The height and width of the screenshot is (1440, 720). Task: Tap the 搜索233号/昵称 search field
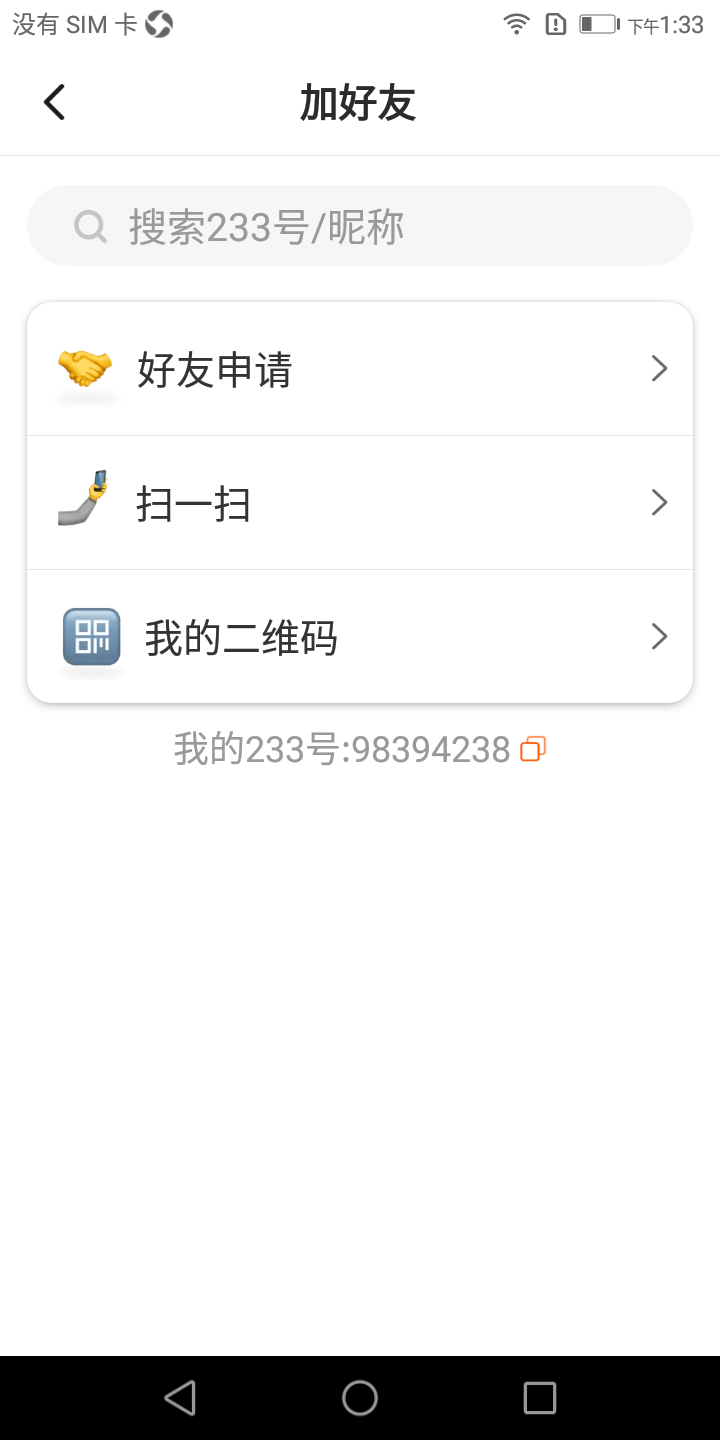pyautogui.click(x=360, y=226)
